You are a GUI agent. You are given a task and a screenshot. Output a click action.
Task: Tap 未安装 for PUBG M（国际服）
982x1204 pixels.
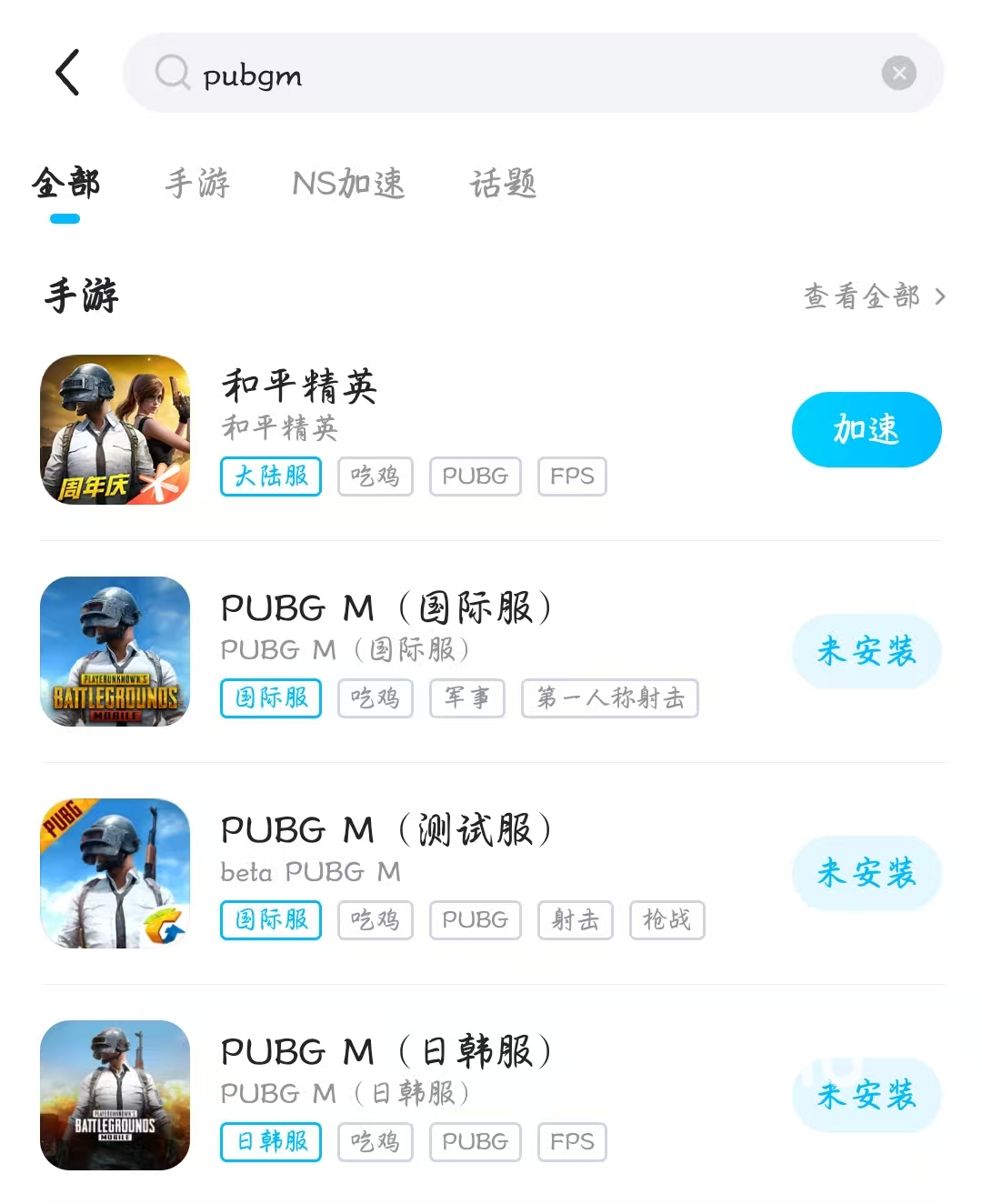866,651
